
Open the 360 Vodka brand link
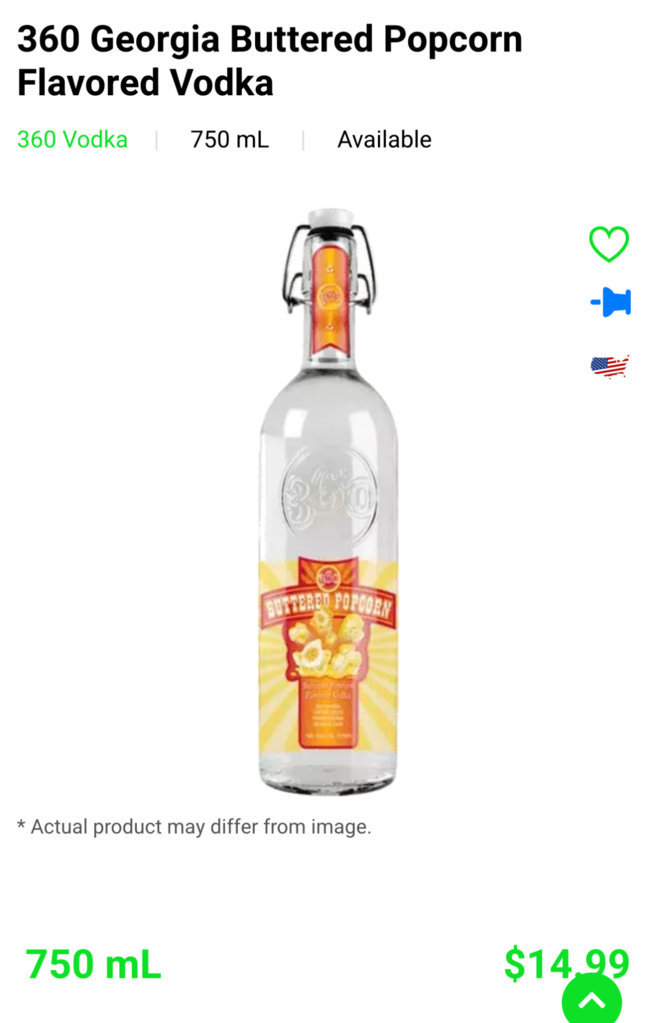tap(72, 140)
